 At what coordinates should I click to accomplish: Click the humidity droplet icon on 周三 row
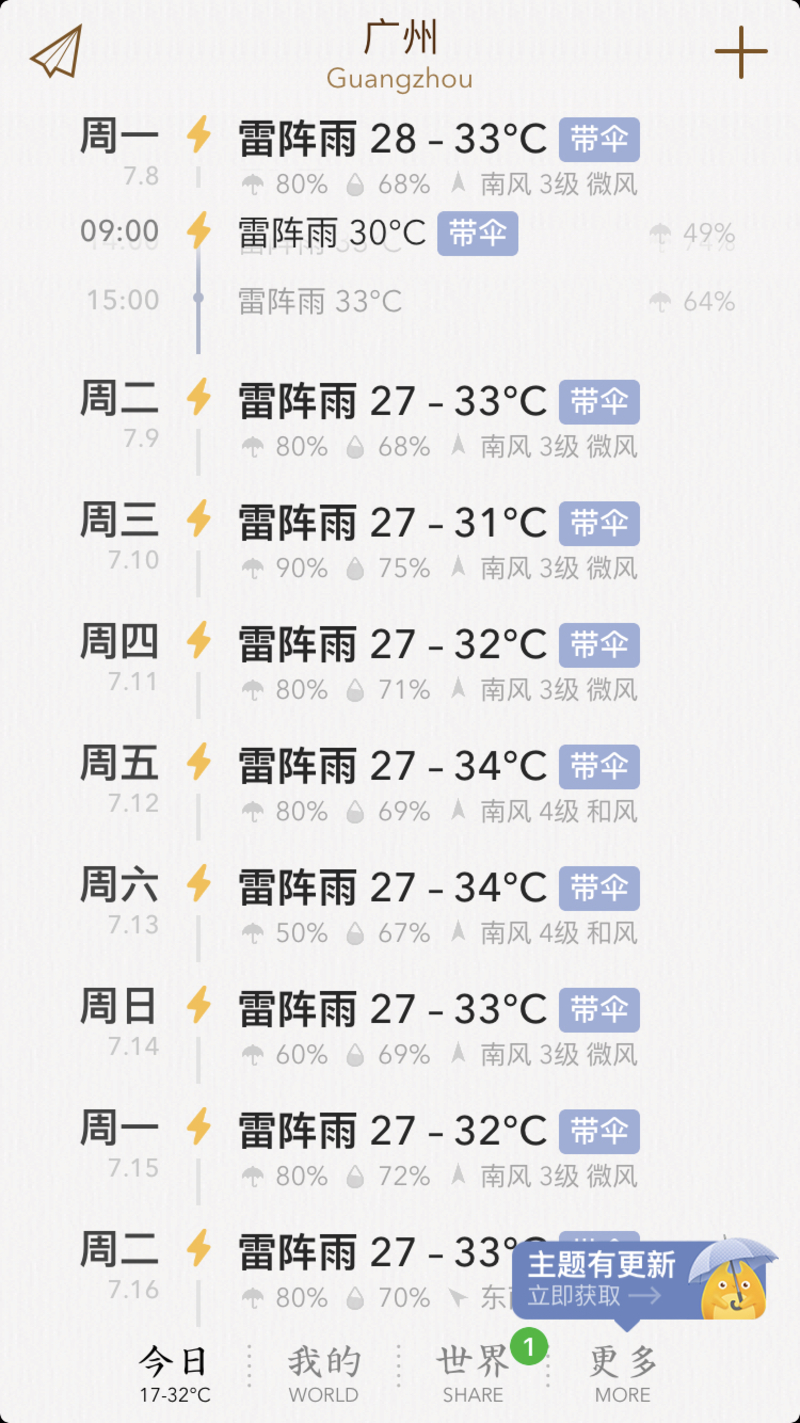pyautogui.click(x=357, y=568)
